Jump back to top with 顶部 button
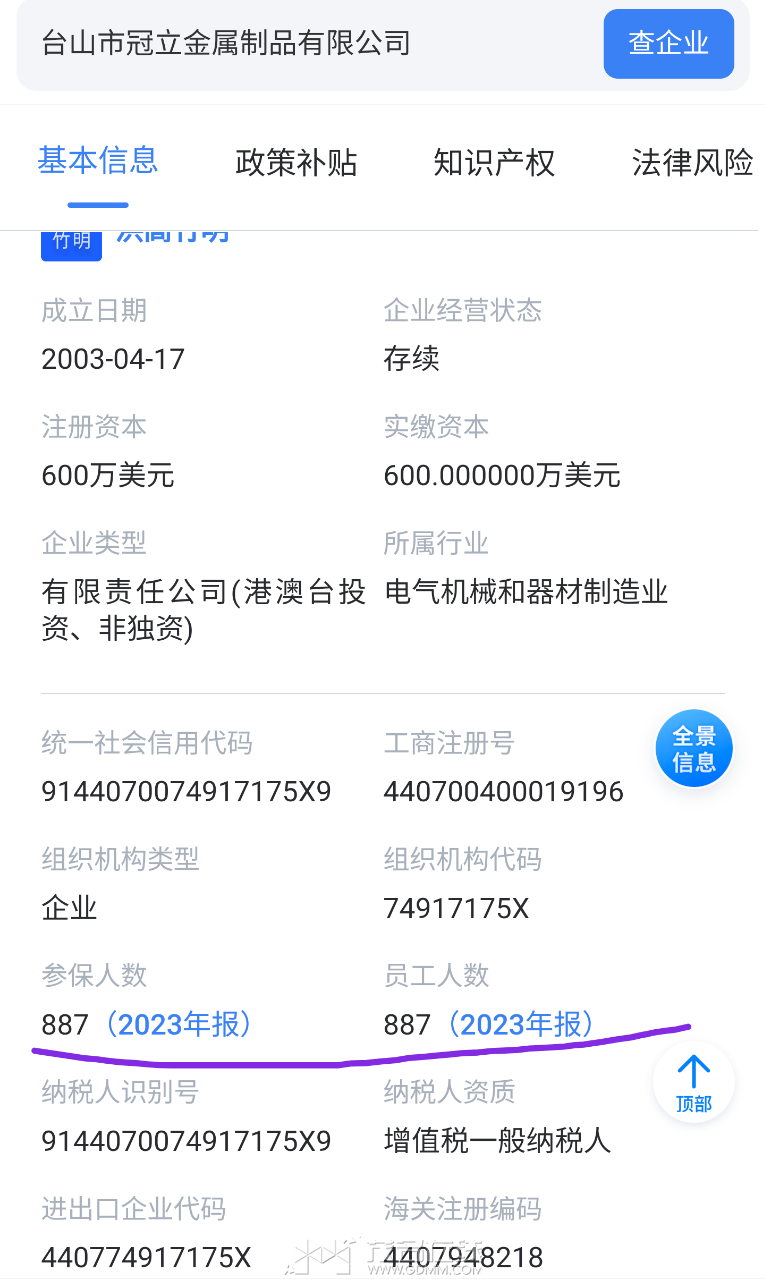Screen dimensions: 765x1280 click(693, 1083)
